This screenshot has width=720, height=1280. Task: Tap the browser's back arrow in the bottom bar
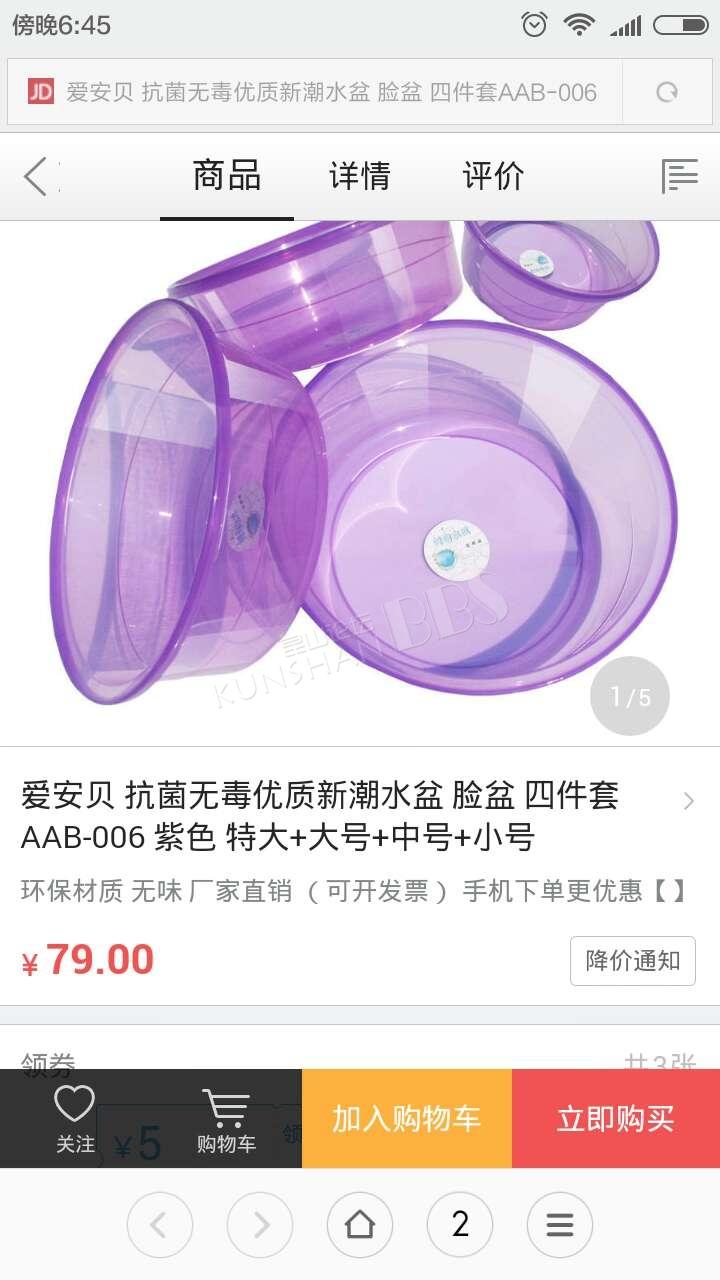pyautogui.click(x=160, y=1224)
